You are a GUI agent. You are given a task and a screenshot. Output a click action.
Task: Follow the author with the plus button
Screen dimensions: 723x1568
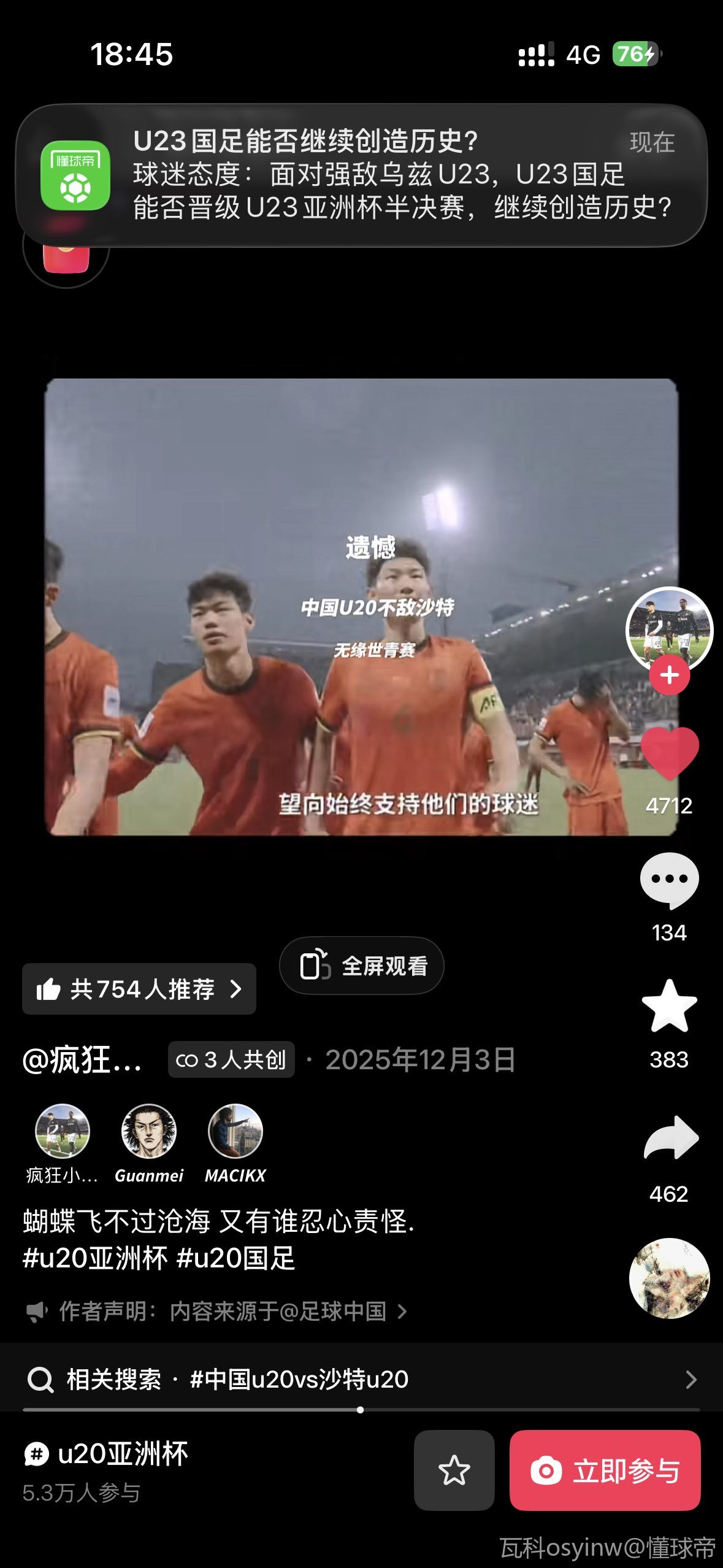click(x=669, y=675)
